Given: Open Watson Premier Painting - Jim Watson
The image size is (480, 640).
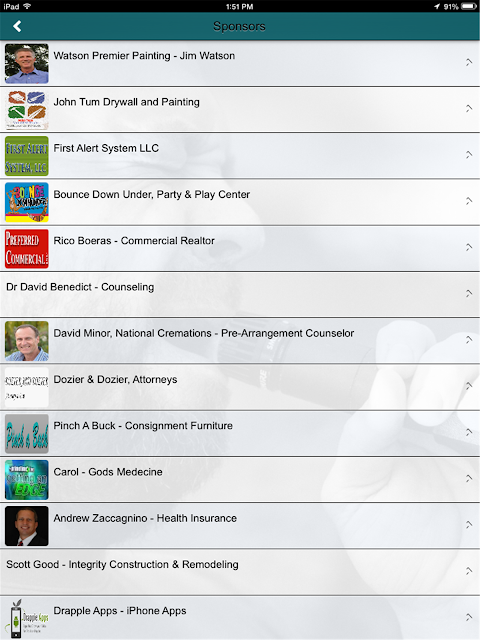Looking at the screenshot, I should (240, 63).
